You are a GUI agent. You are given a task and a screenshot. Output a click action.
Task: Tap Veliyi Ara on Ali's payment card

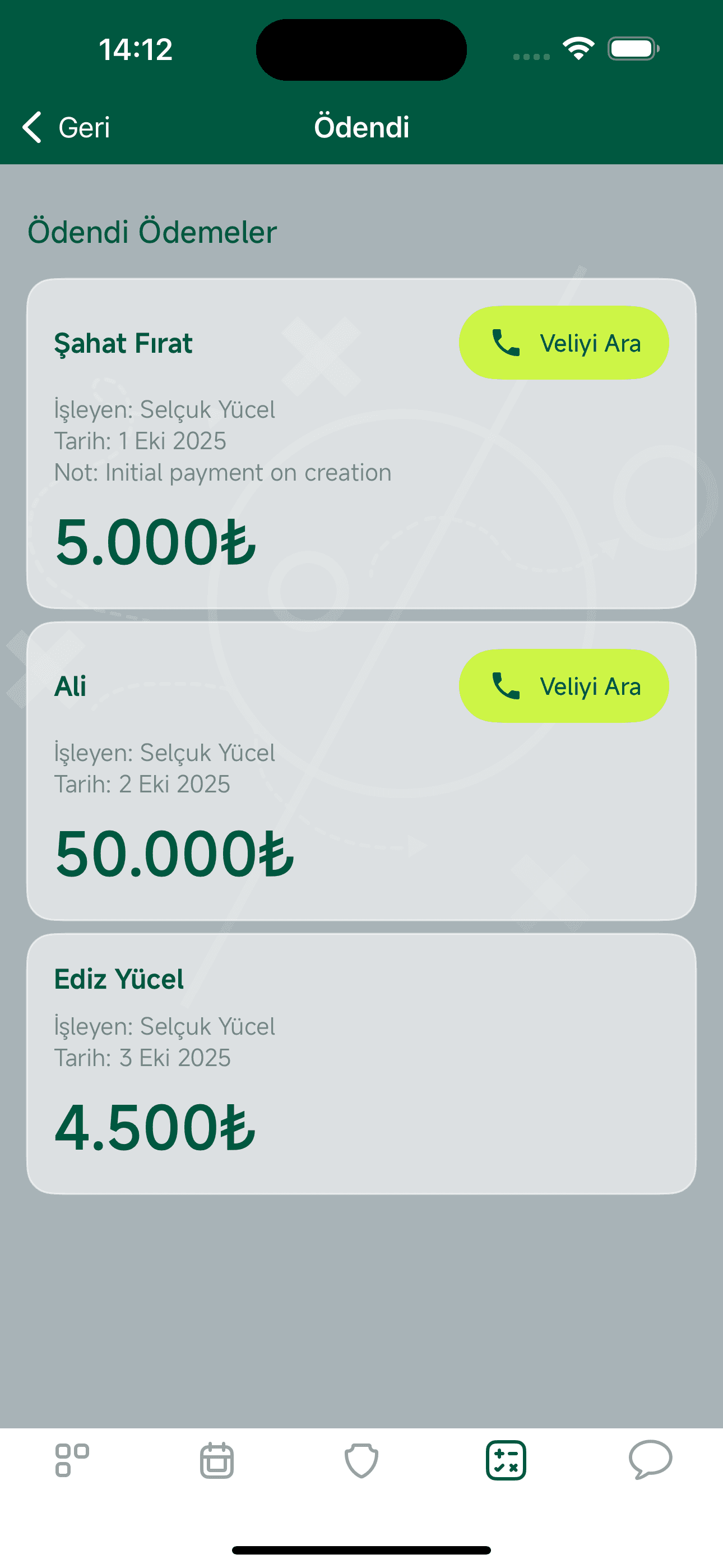564,686
